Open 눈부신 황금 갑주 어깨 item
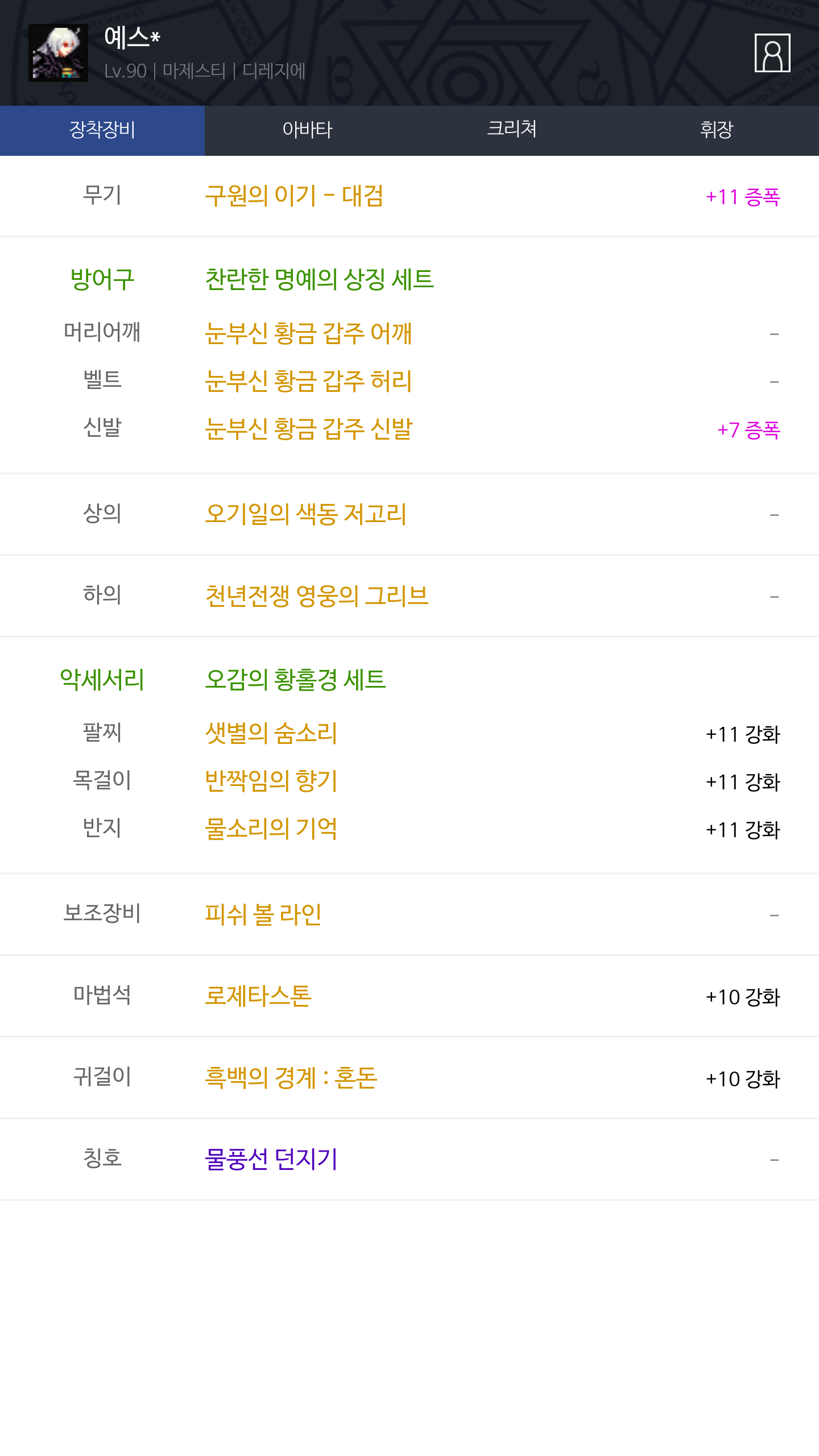The width and height of the screenshot is (819, 1456). point(308,333)
